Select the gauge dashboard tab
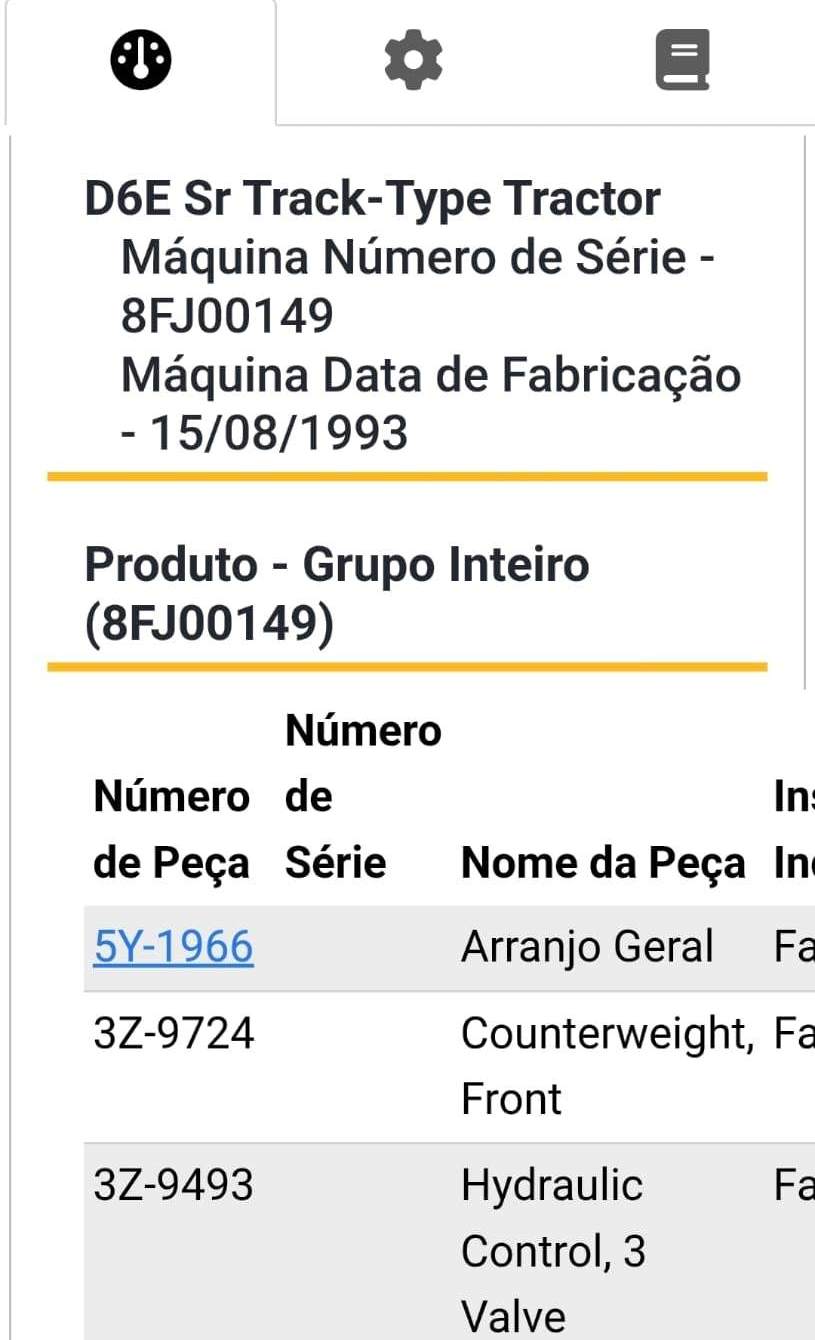 pyautogui.click(x=141, y=60)
